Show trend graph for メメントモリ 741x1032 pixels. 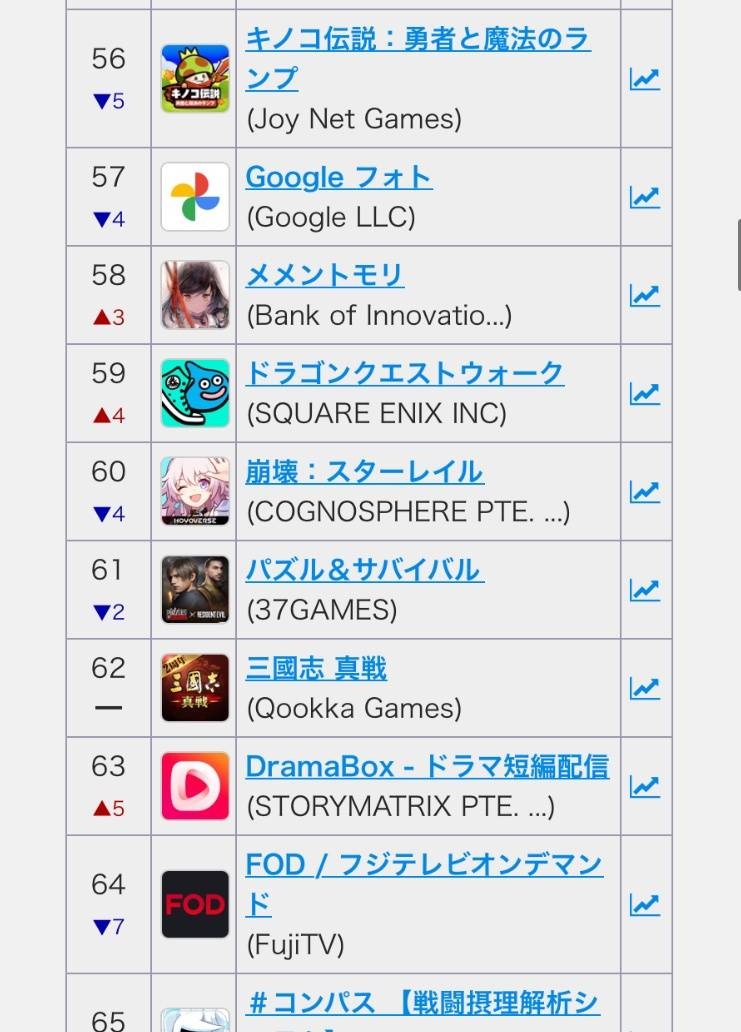(645, 295)
